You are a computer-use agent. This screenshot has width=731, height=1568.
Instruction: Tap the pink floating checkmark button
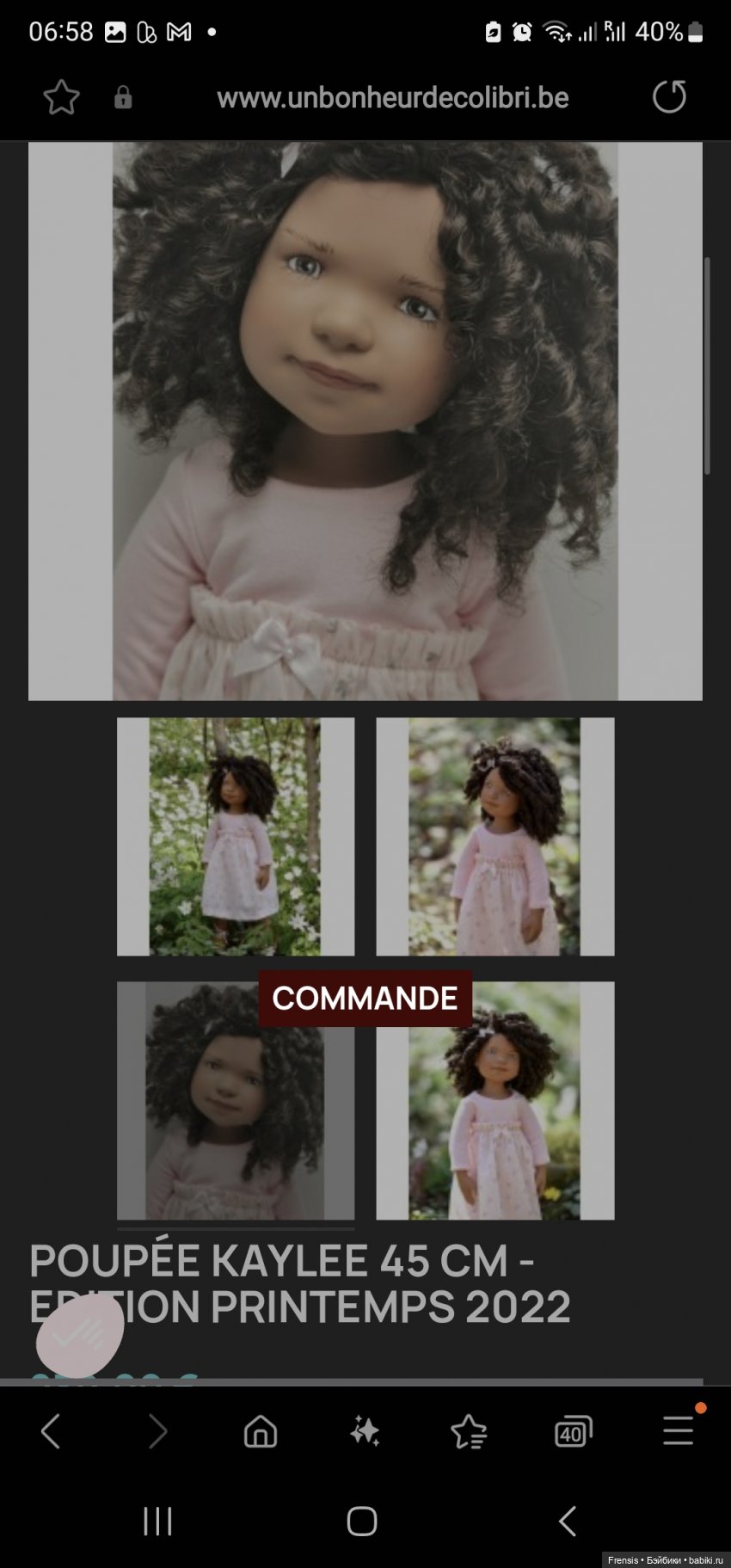coord(79,1336)
